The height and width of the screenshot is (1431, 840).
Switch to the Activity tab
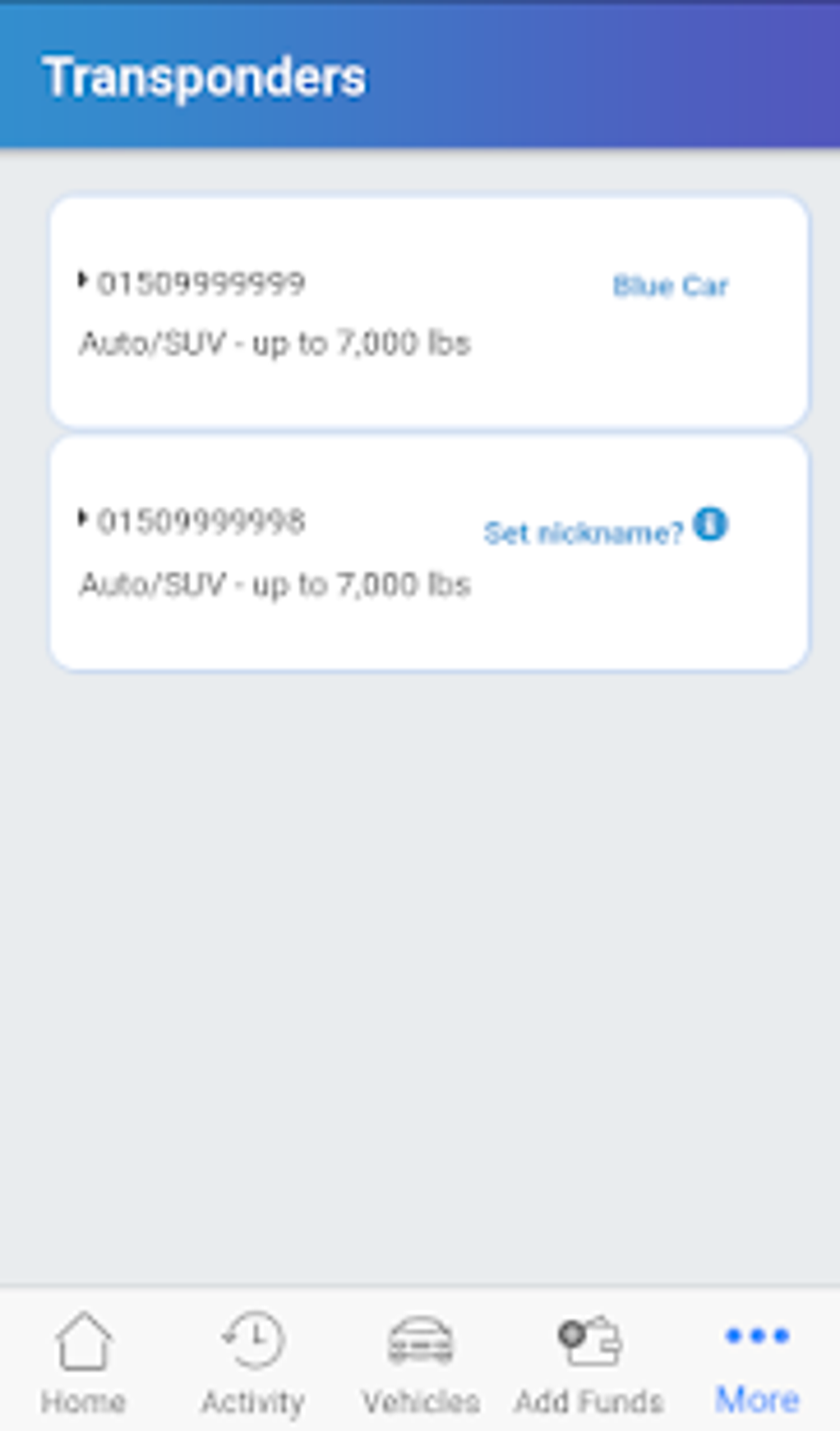pyautogui.click(x=253, y=1359)
